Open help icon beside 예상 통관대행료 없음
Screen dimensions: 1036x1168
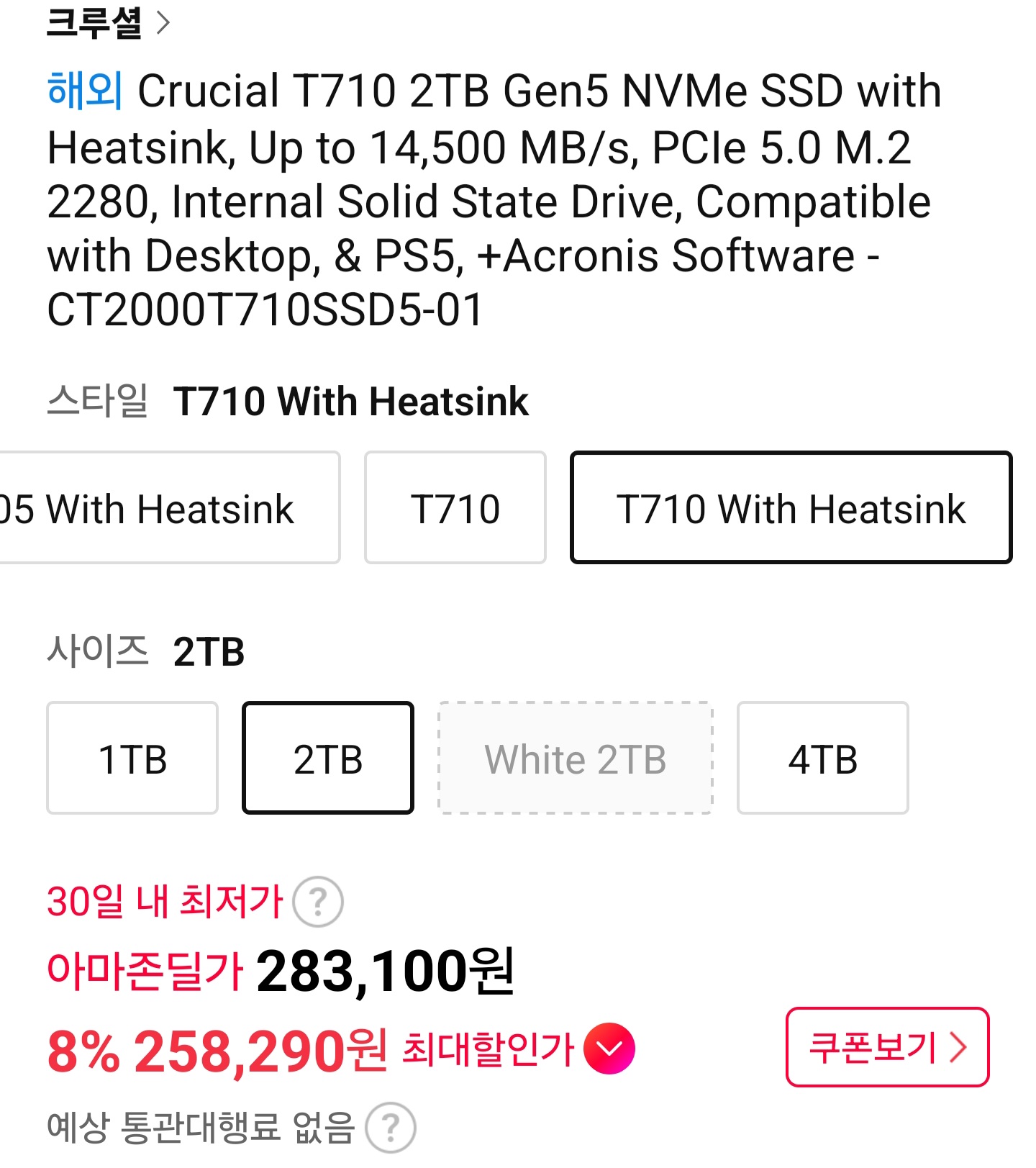391,1128
